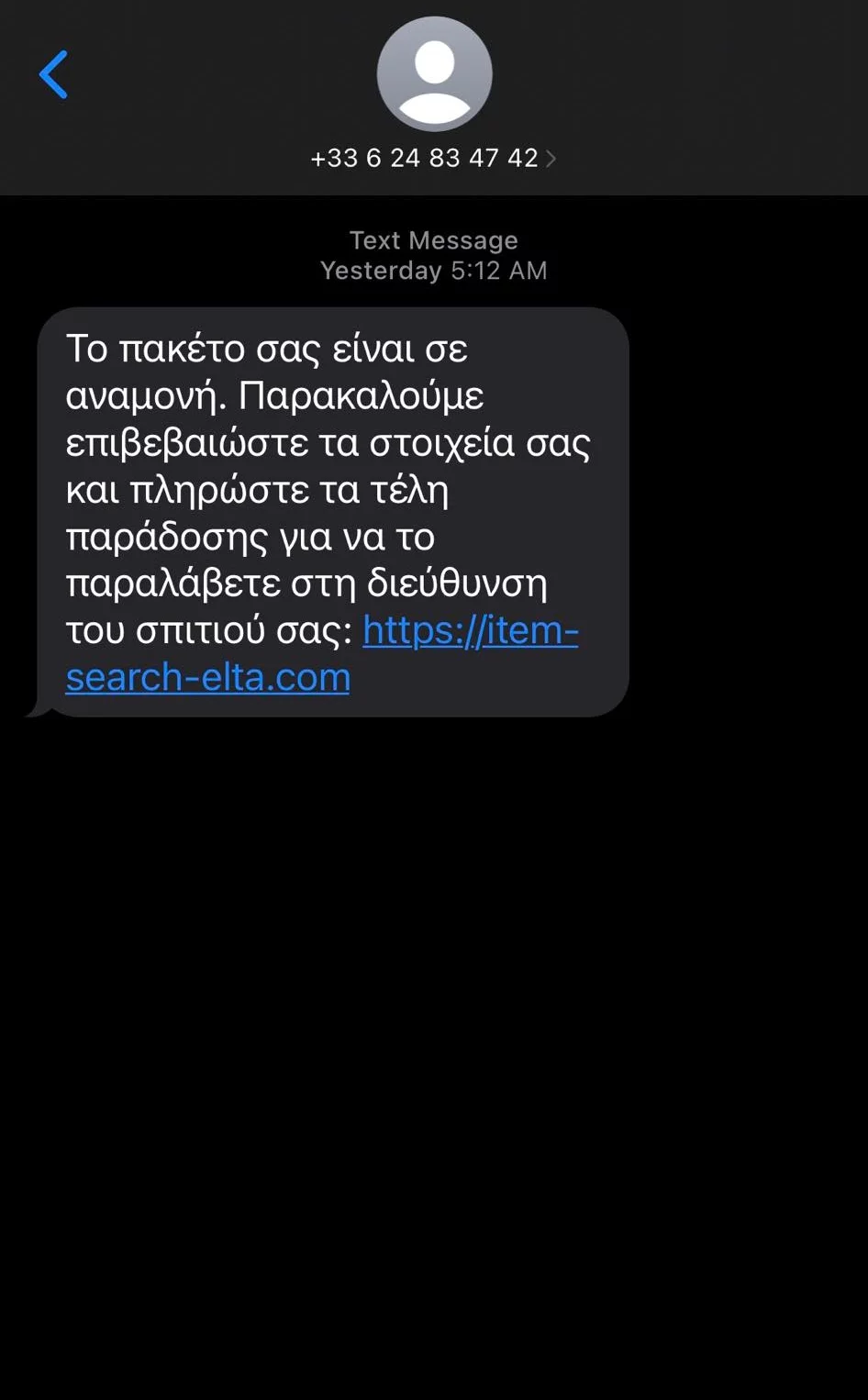Image resolution: width=868 pixels, height=1400 pixels.
Task: Open contact details for +33 6 24 83 47 42
Action: [433, 158]
